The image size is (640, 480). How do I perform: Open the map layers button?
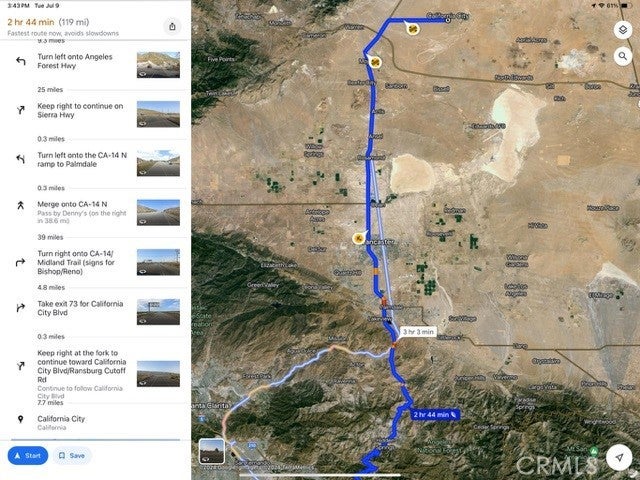[x=621, y=28]
